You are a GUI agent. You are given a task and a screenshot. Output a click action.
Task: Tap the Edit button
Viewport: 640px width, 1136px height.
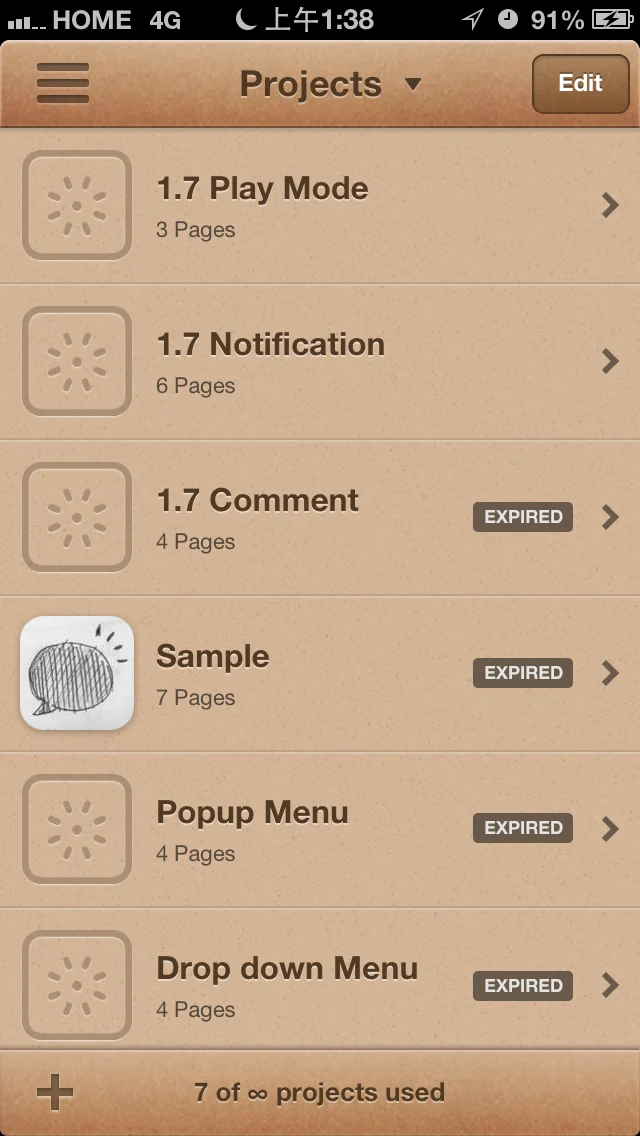(580, 84)
